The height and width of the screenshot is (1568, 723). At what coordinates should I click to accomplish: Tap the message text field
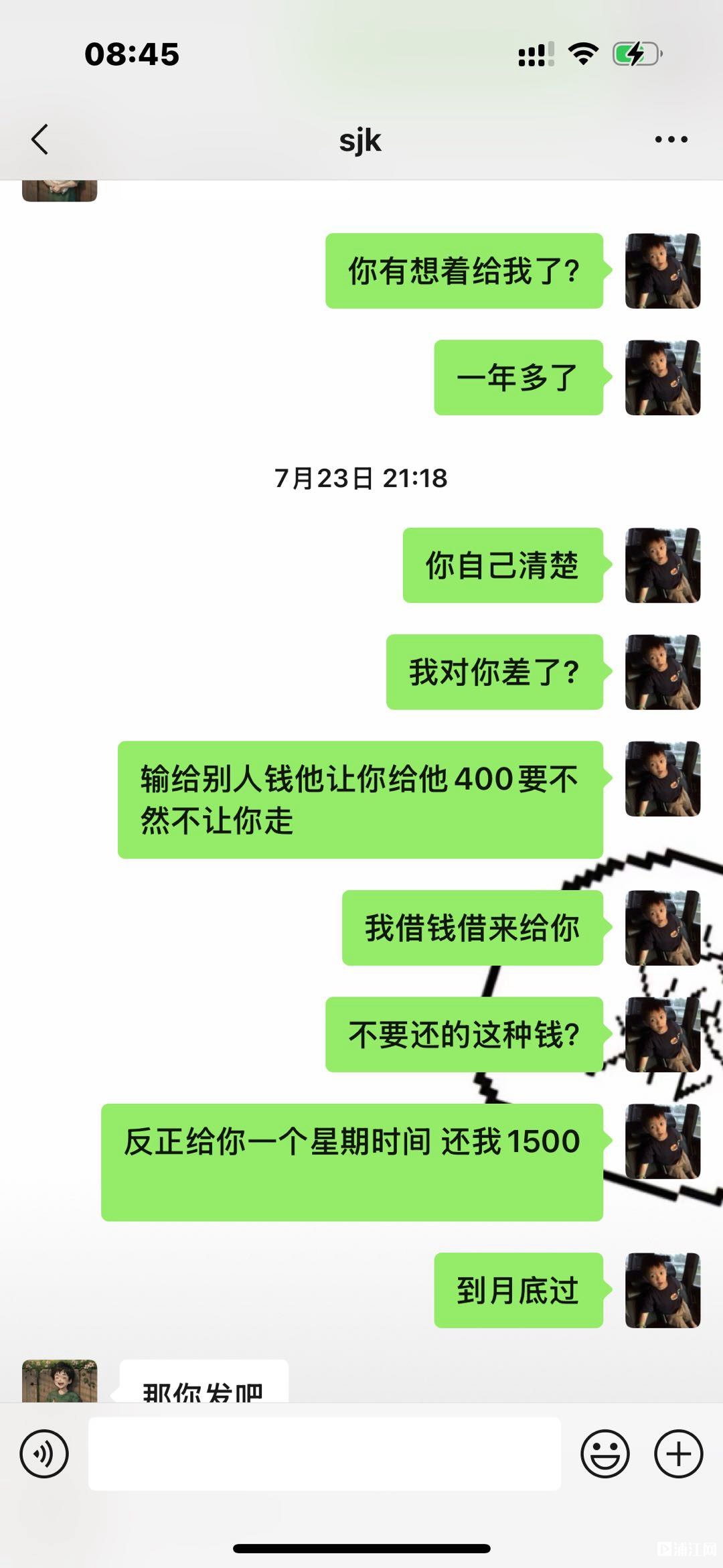click(x=324, y=1453)
